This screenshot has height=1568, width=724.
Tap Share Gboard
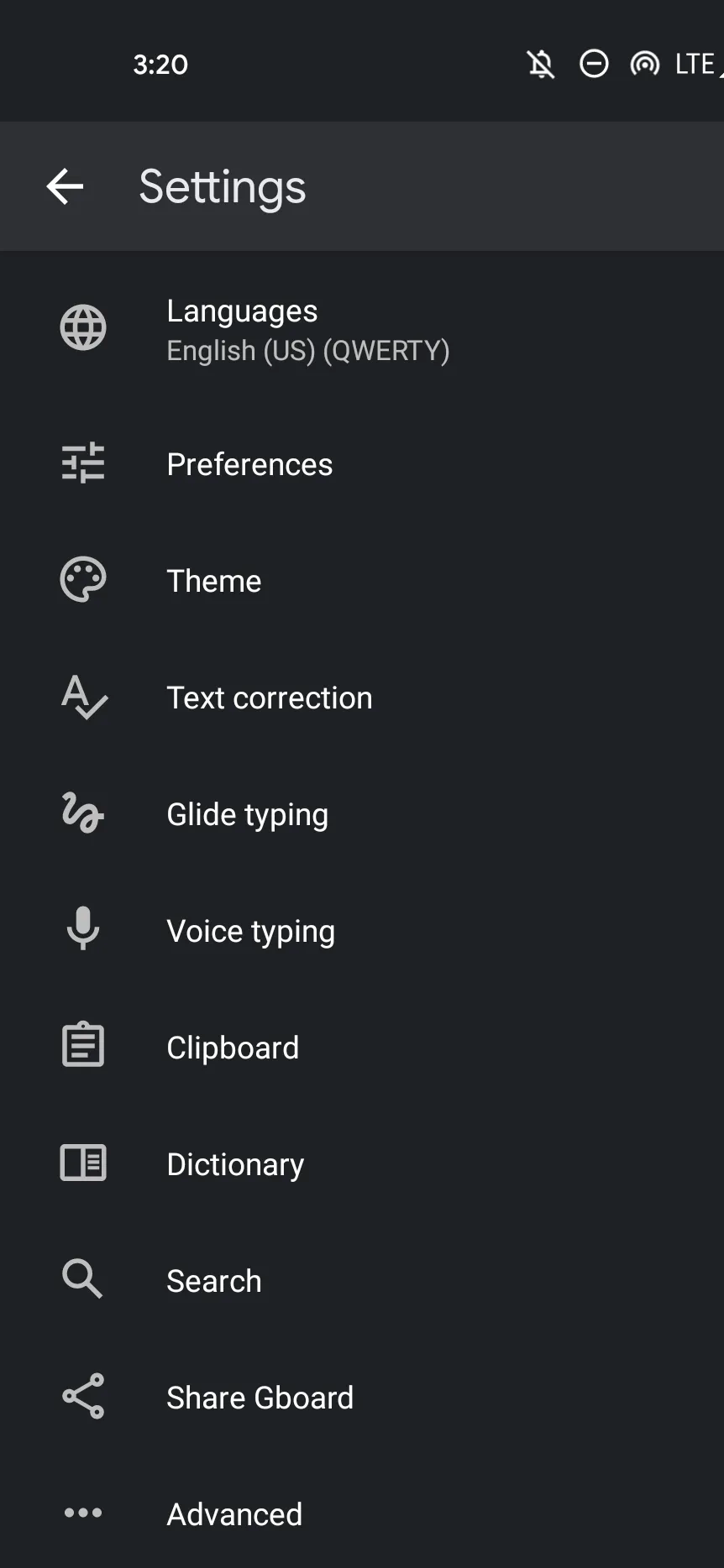pyautogui.click(x=362, y=1398)
